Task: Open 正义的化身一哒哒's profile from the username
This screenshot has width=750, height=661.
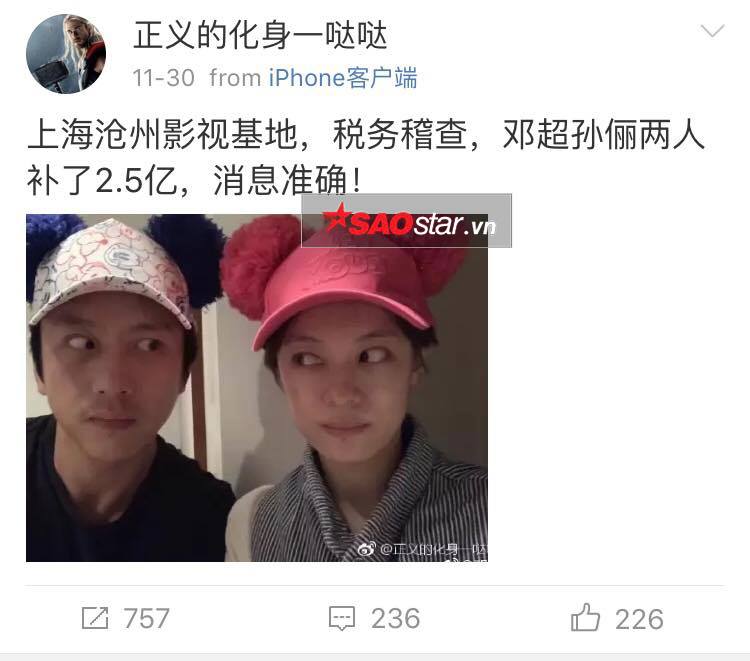Action: [x=260, y=37]
